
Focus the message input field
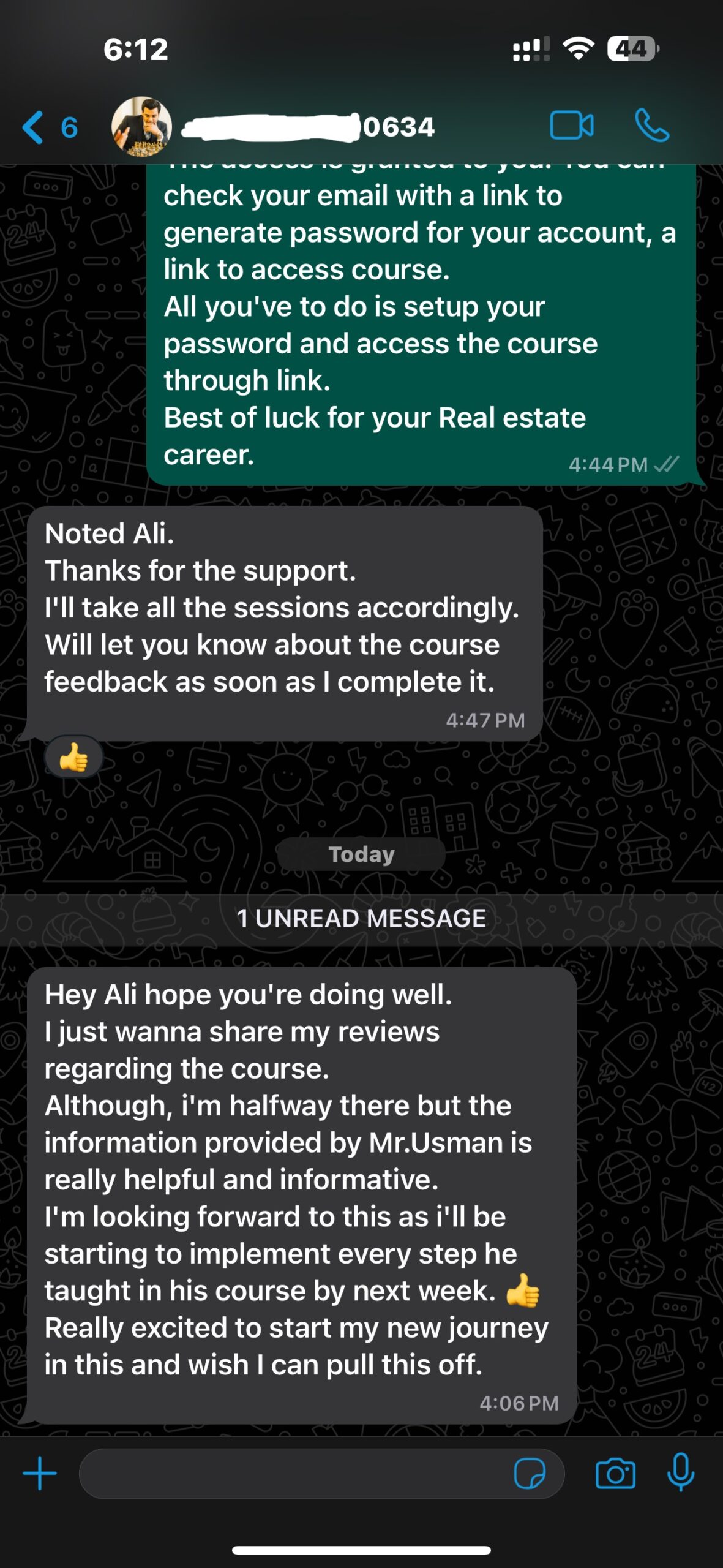tap(294, 1473)
